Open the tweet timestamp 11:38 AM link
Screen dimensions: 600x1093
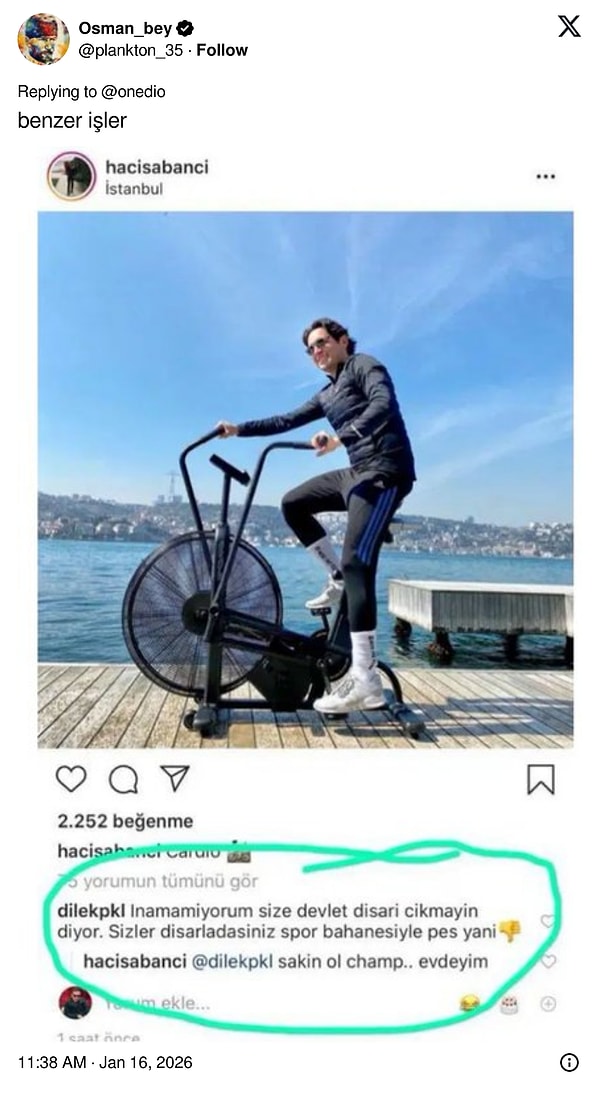coord(105,1062)
